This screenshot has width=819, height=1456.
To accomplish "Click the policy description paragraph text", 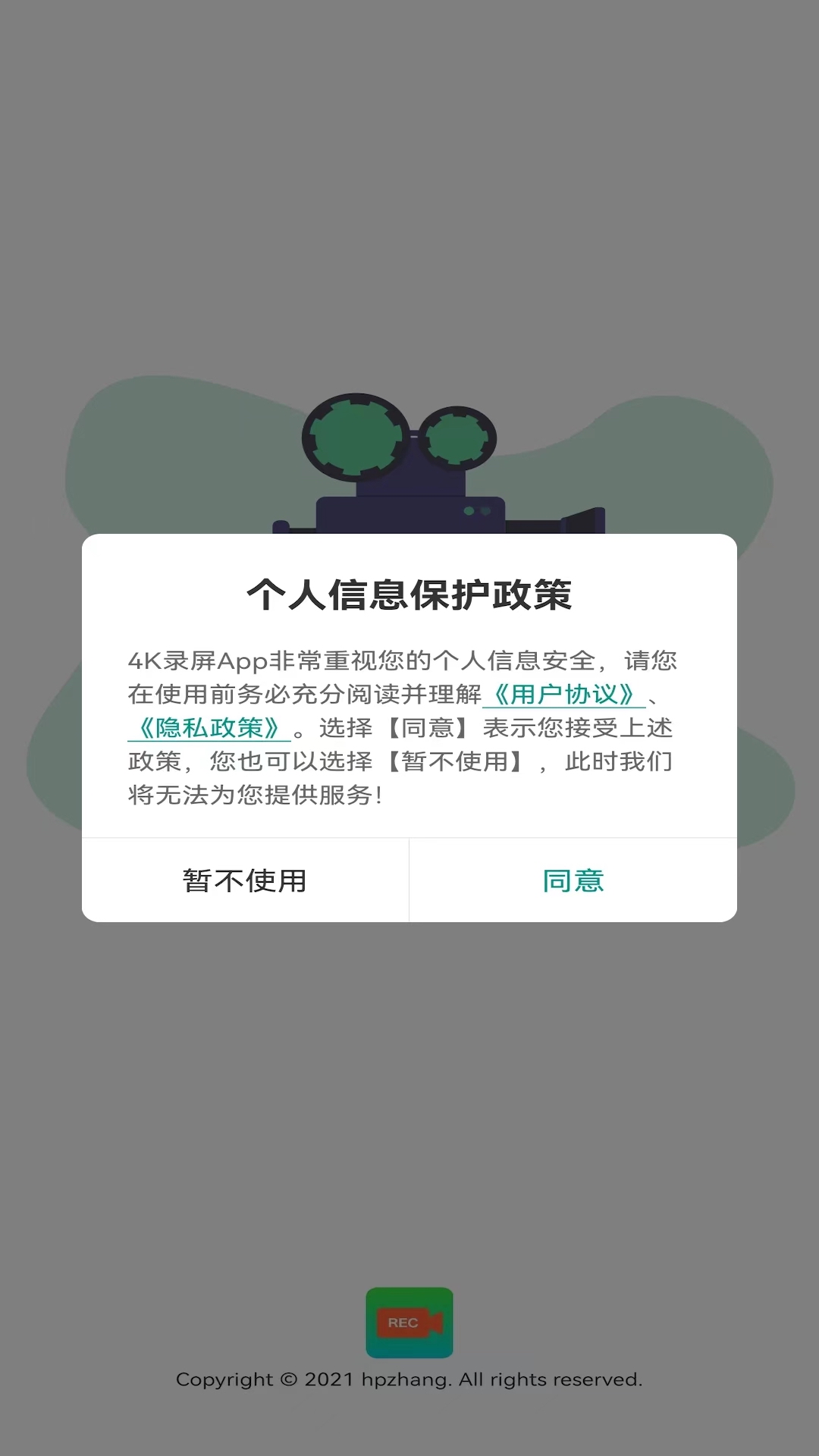I will (409, 728).
